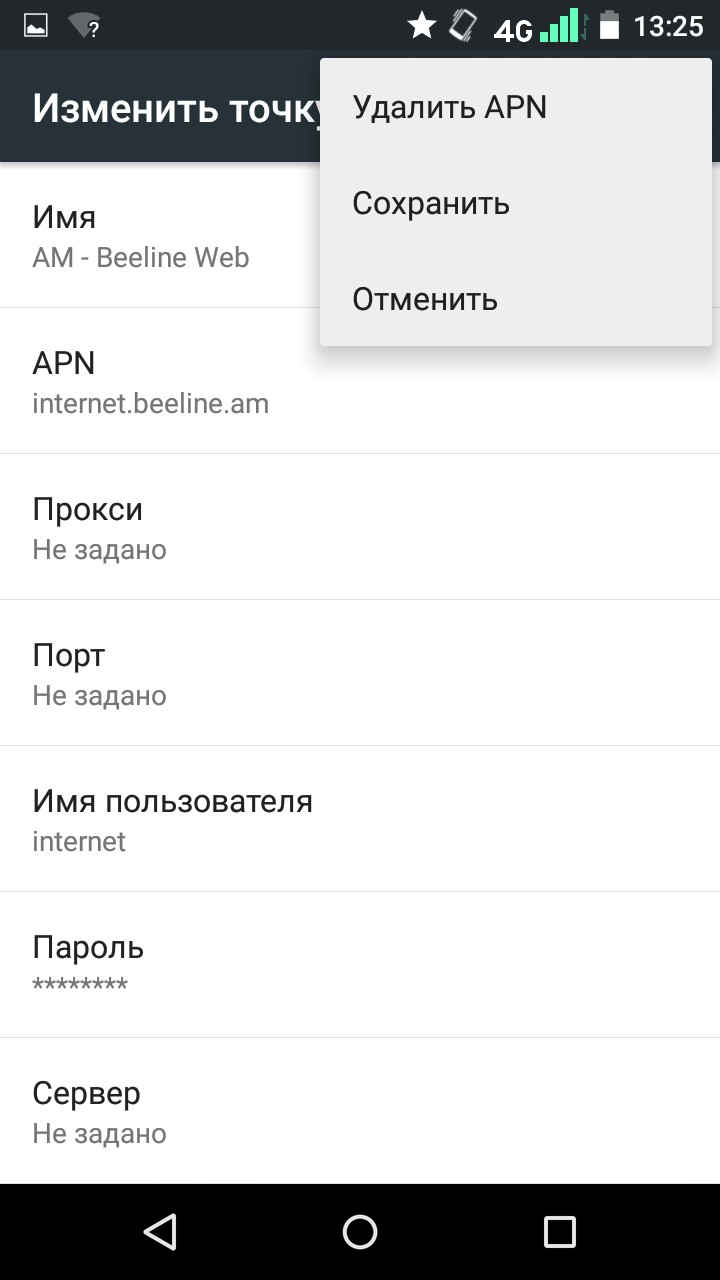Screen dimensions: 720x1280
Task: Choose Сохранить to save the APN
Action: click(431, 204)
